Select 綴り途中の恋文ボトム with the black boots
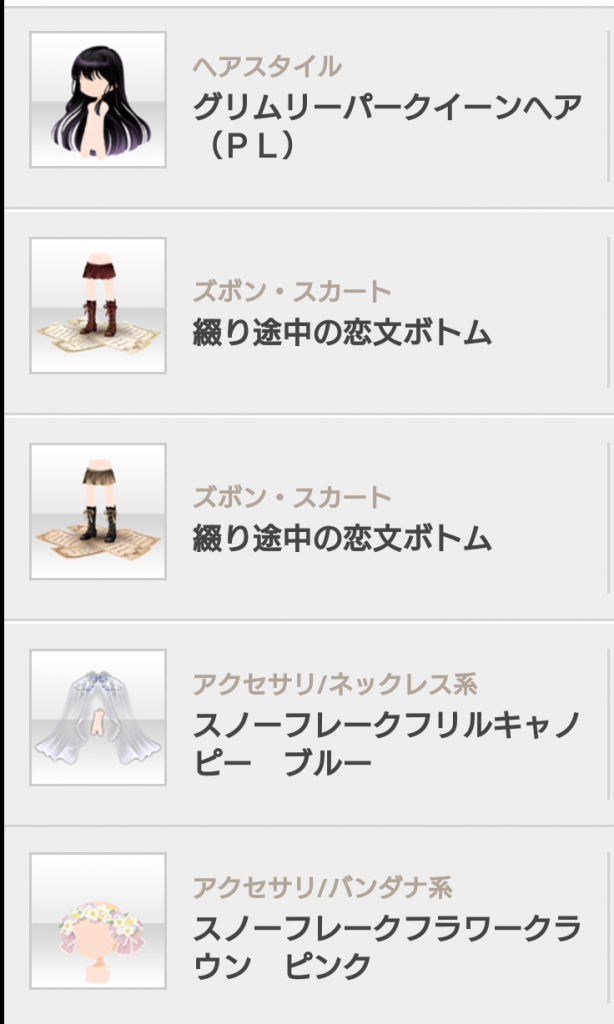The image size is (614, 1024). (307, 519)
